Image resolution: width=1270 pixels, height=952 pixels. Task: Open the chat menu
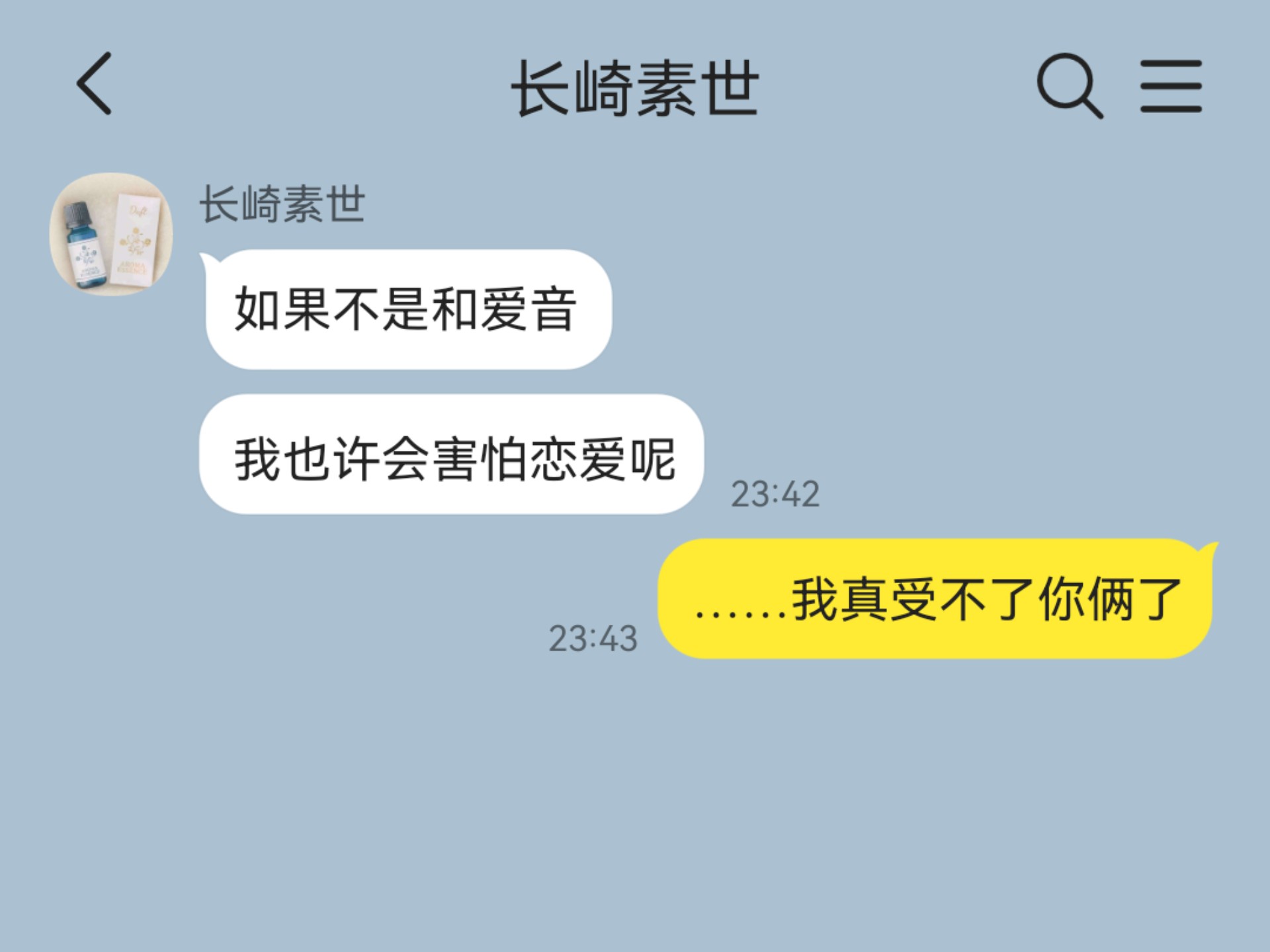click(x=1170, y=86)
